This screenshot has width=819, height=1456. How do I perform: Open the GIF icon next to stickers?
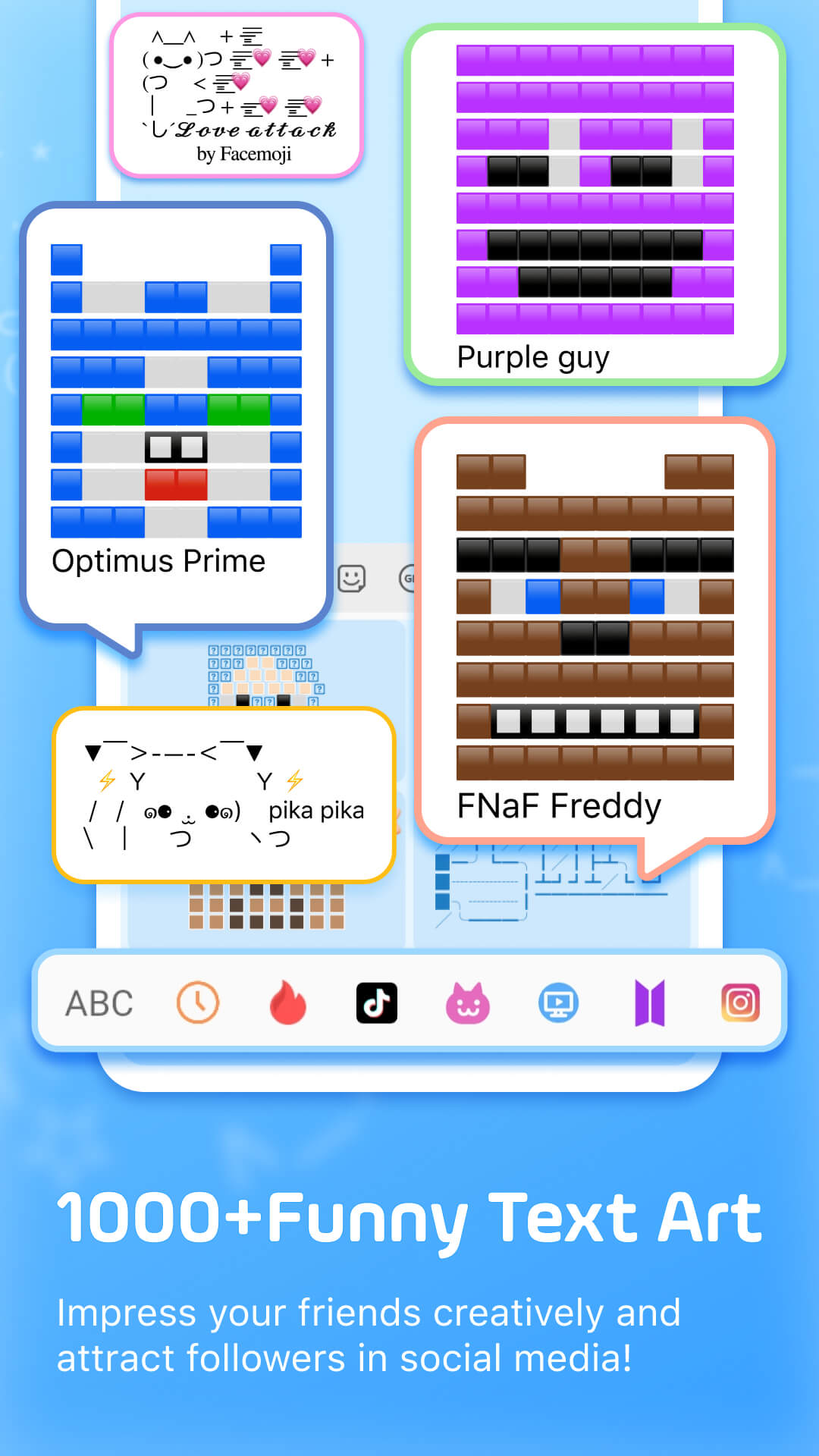coord(413,577)
